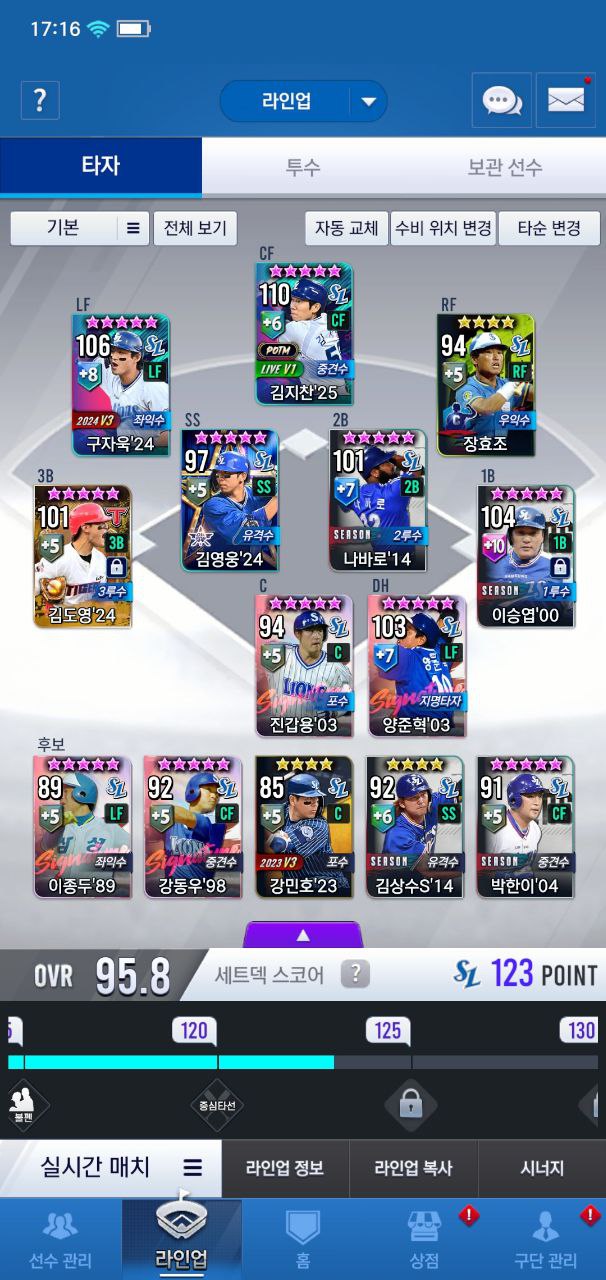Tap the 라인업 복사 button

click(413, 1168)
